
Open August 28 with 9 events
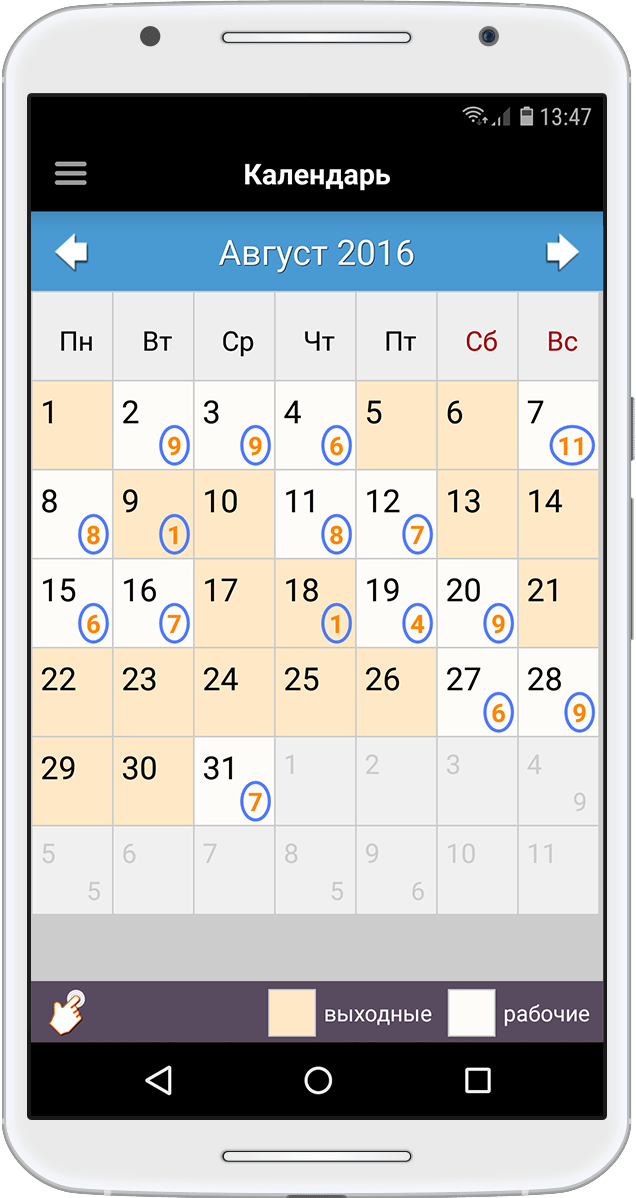(558, 692)
